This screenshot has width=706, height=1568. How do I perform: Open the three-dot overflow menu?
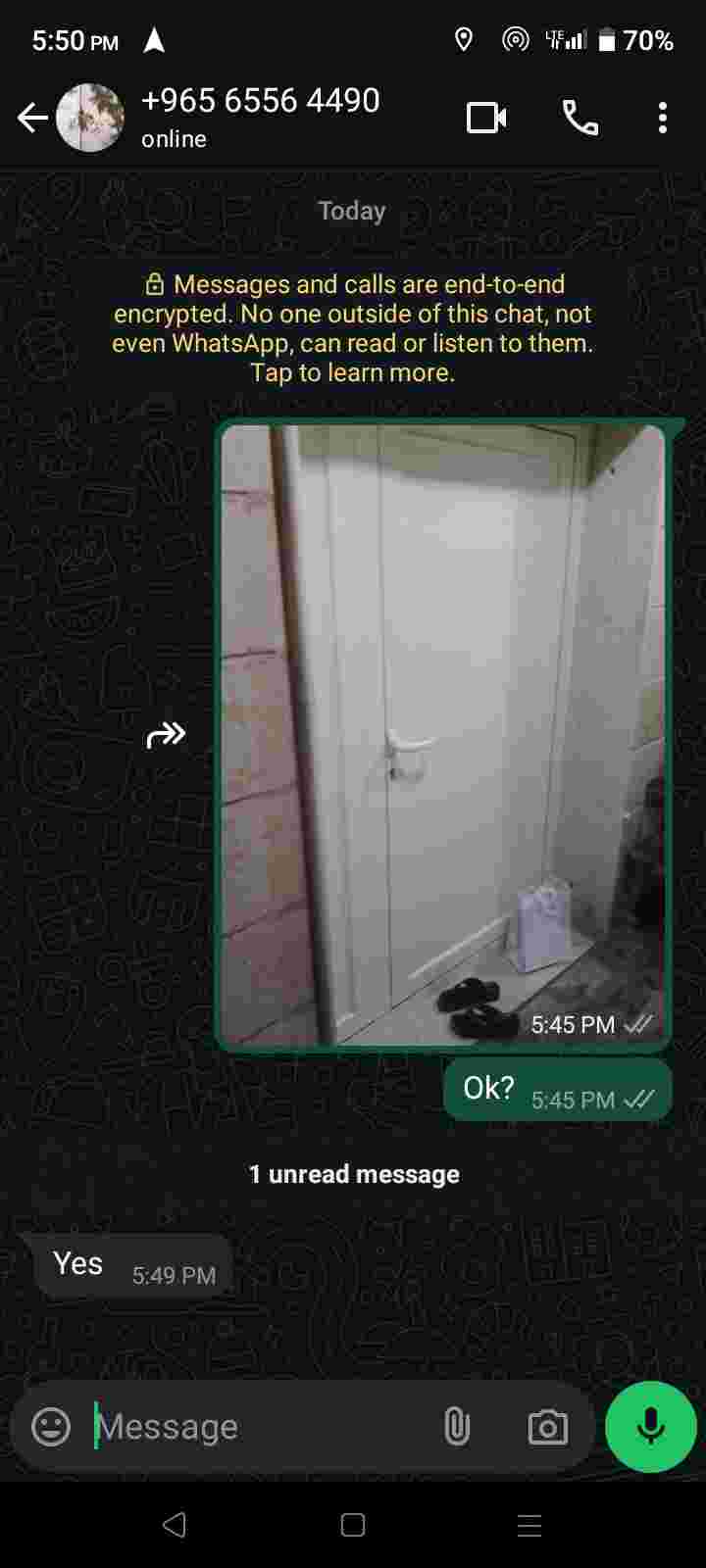click(663, 119)
